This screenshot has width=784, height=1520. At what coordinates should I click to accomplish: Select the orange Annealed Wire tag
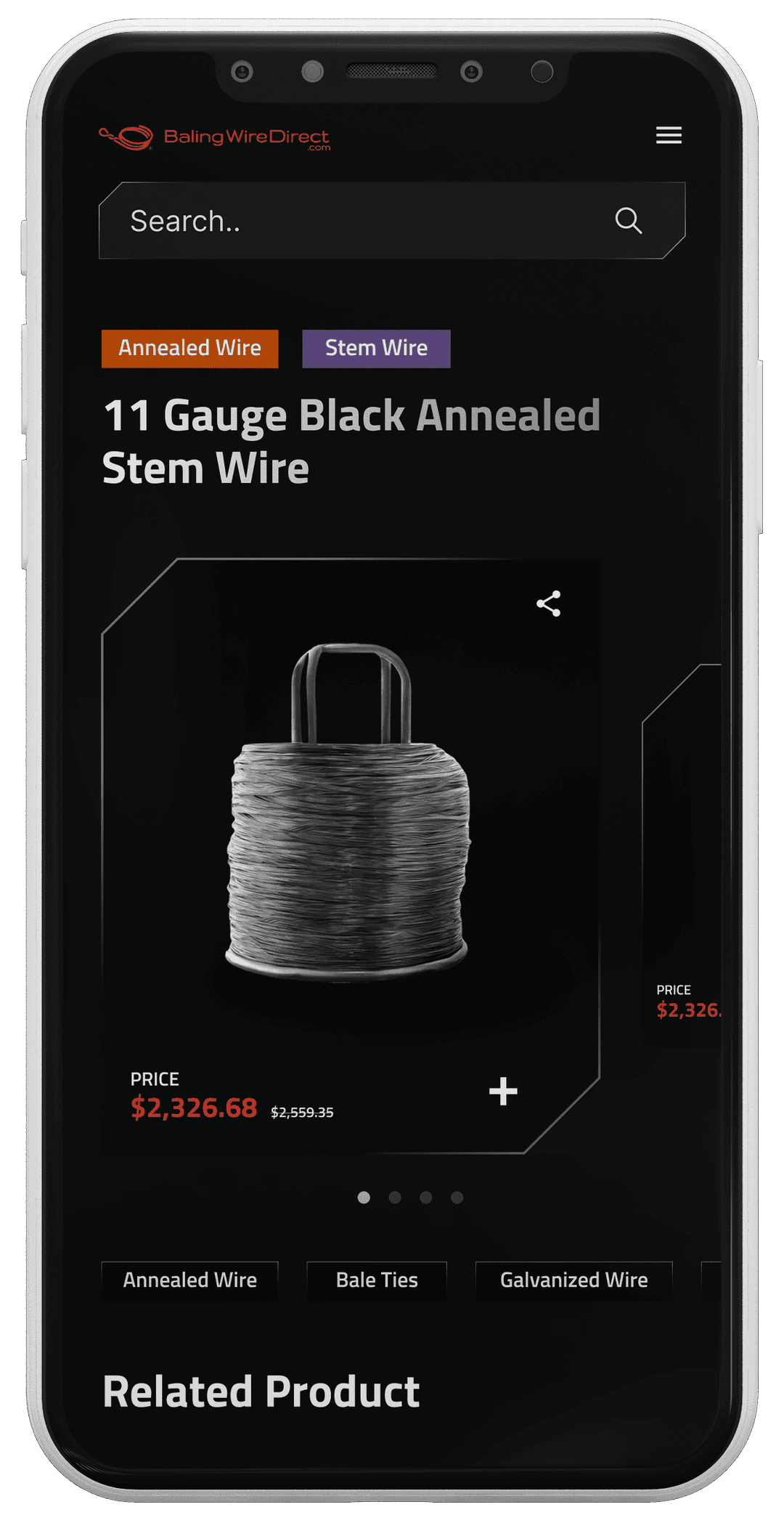(x=189, y=349)
